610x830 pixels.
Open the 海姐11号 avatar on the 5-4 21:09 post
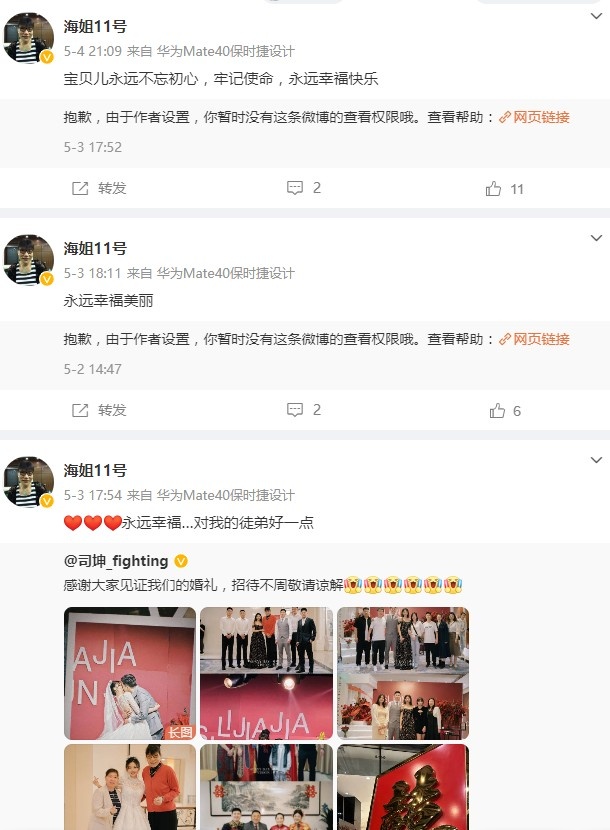click(29, 38)
